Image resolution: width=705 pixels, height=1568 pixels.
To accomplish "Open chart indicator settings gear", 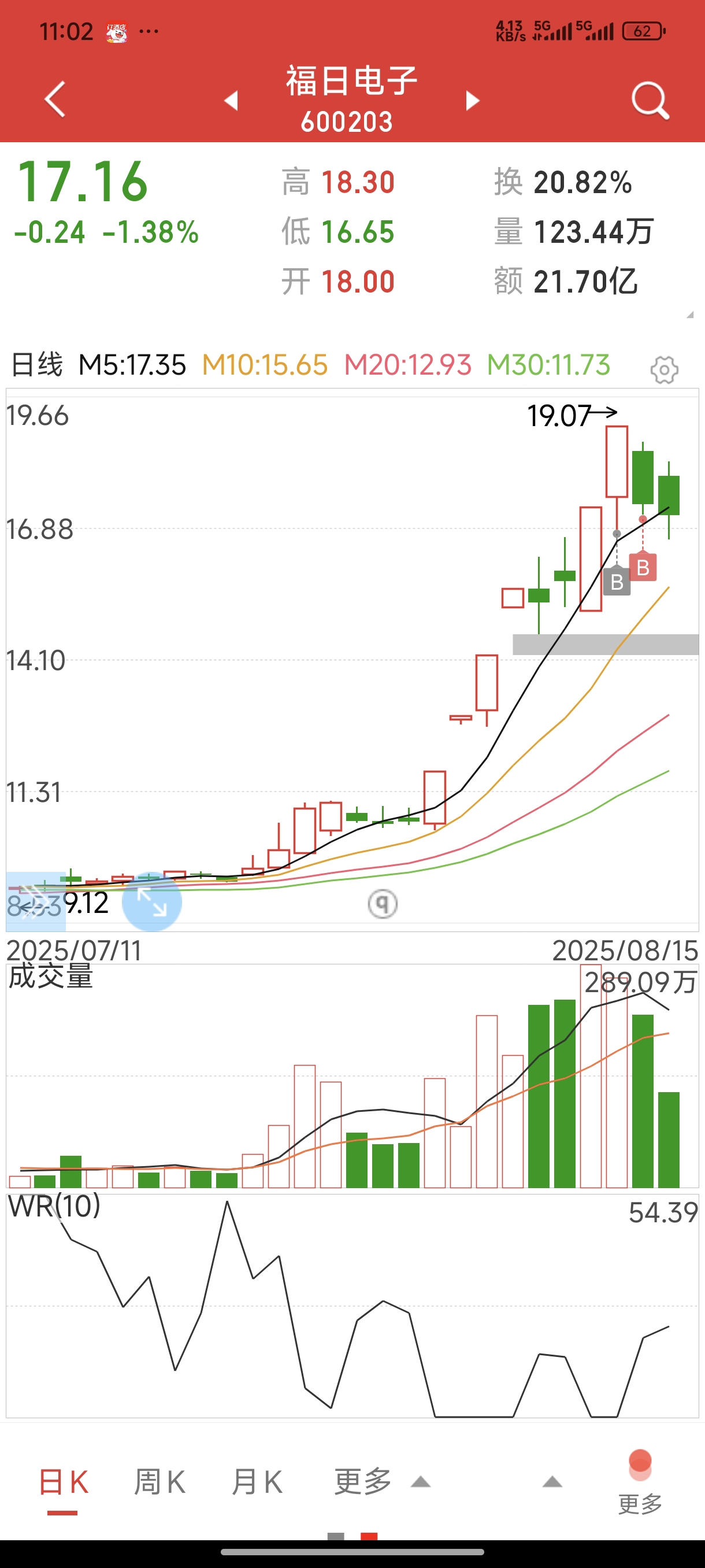I will pos(663,369).
